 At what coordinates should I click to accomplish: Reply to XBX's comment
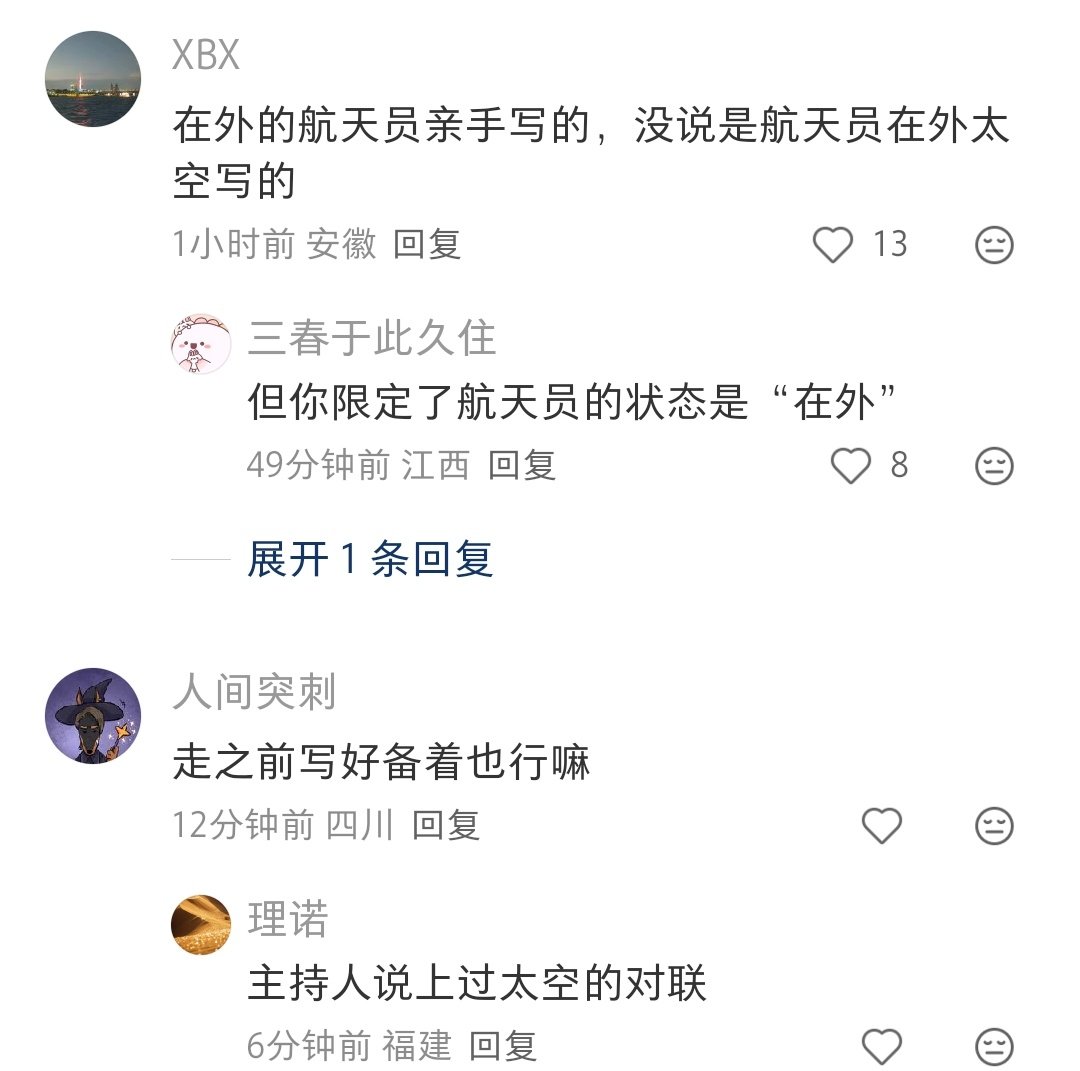427,244
